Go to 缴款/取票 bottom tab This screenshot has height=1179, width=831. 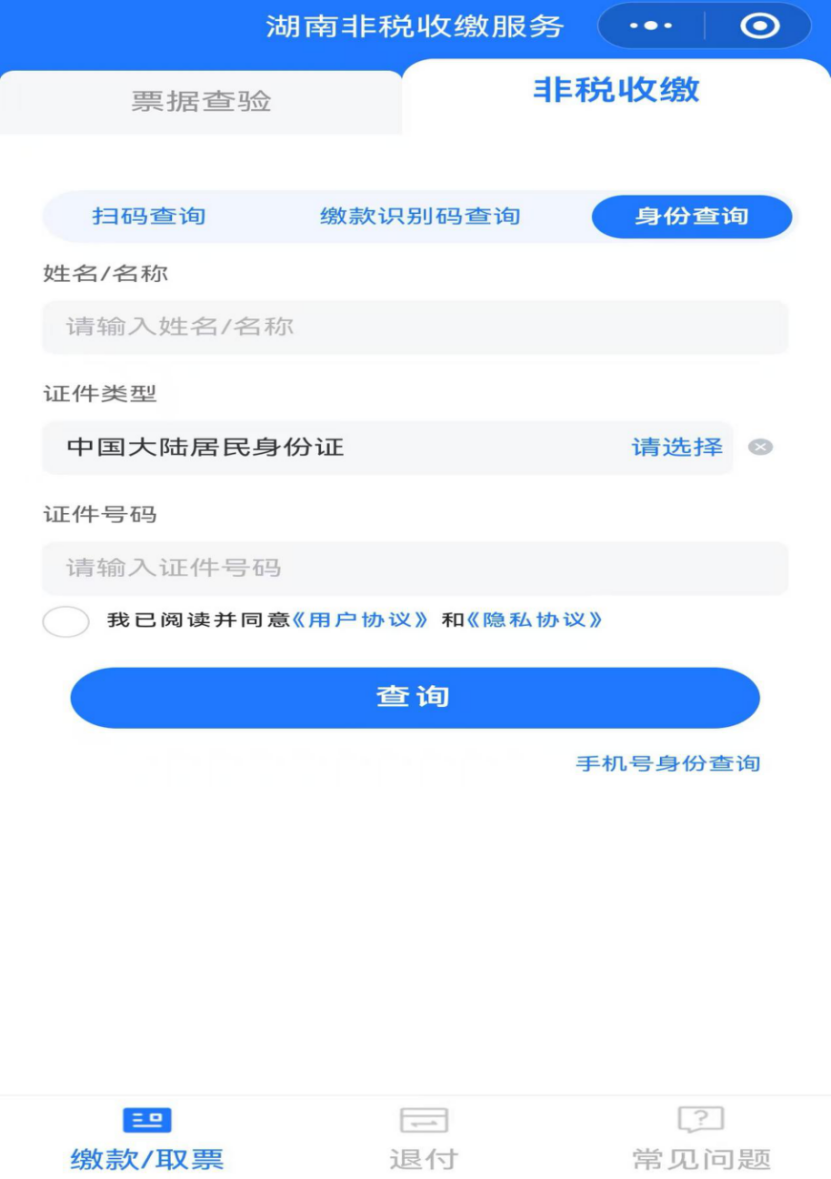(x=147, y=1140)
